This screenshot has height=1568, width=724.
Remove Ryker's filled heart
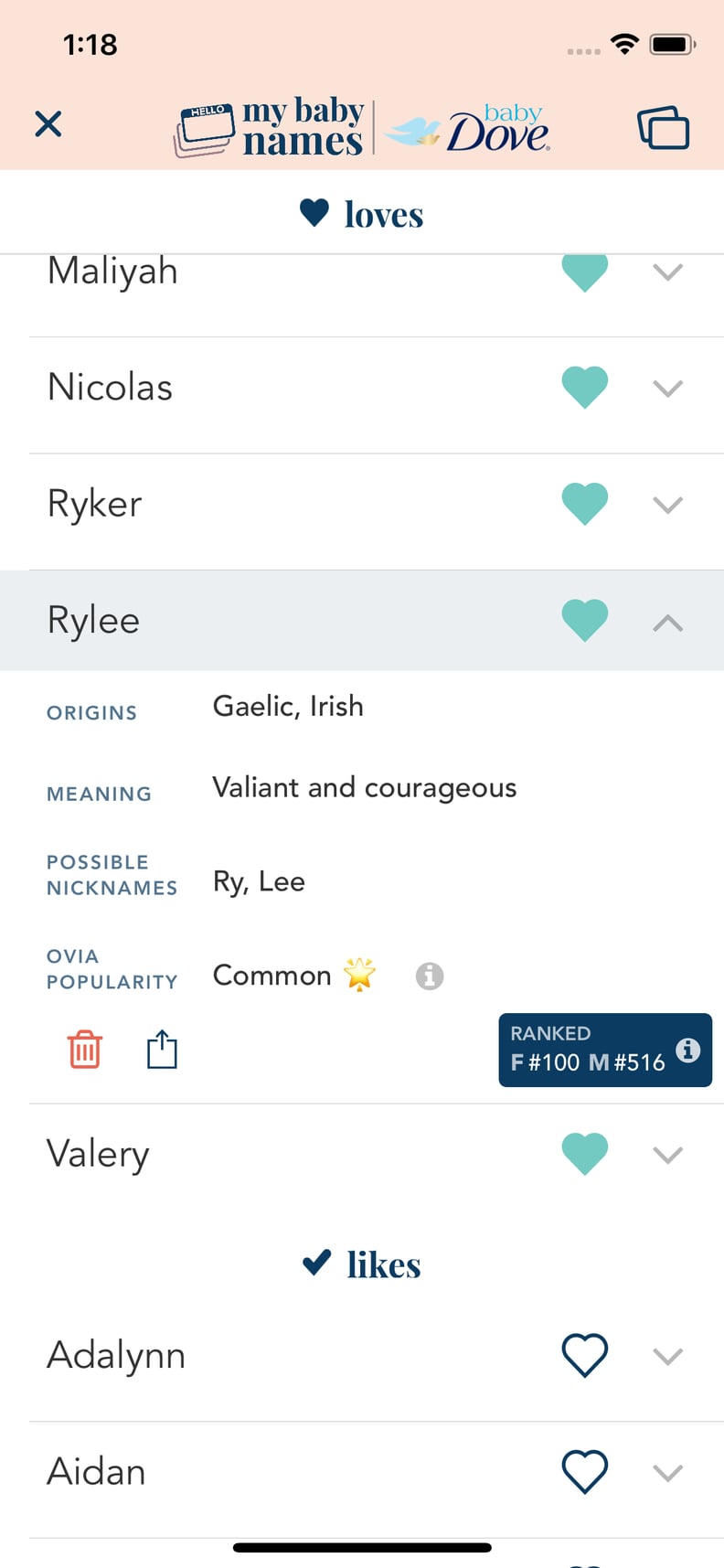click(584, 503)
